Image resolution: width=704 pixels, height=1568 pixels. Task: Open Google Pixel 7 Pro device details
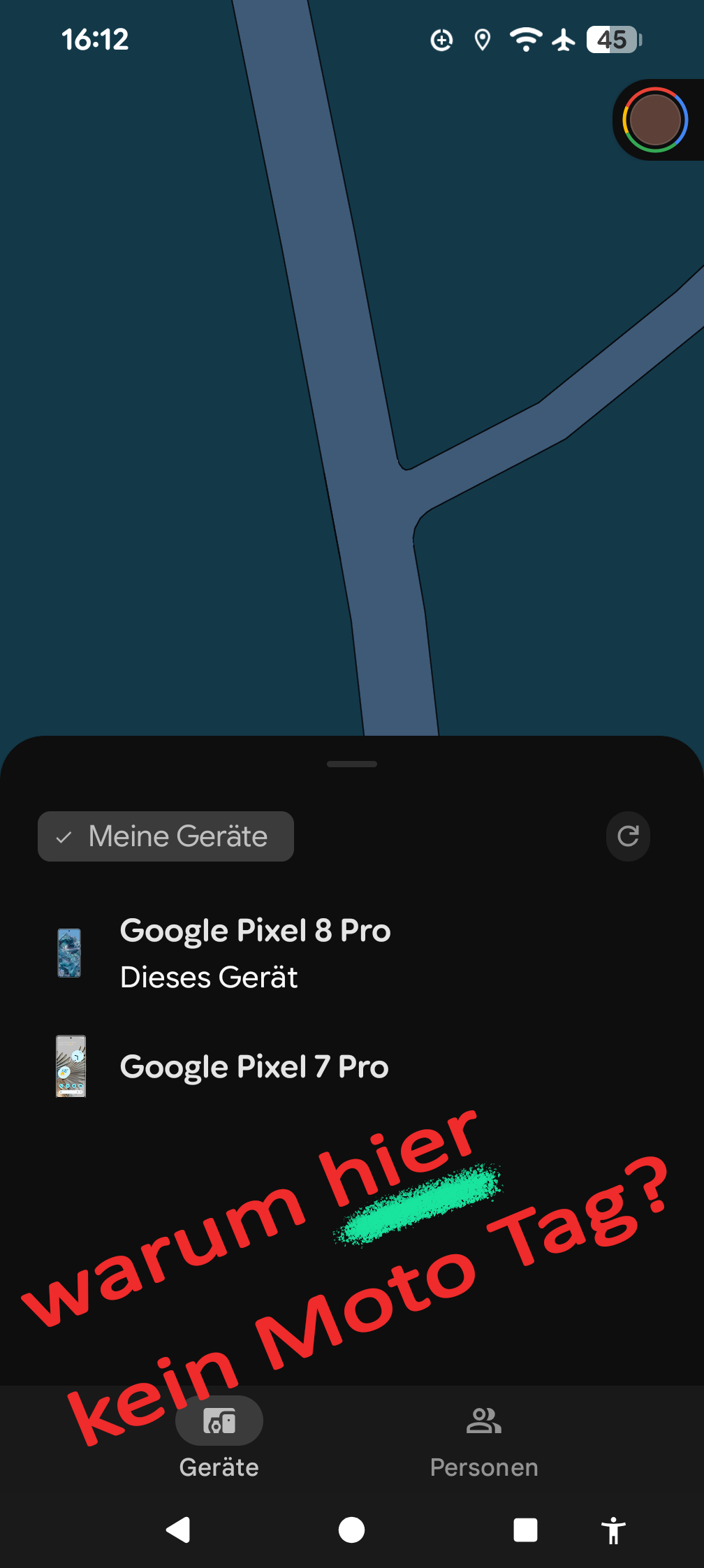click(254, 1067)
